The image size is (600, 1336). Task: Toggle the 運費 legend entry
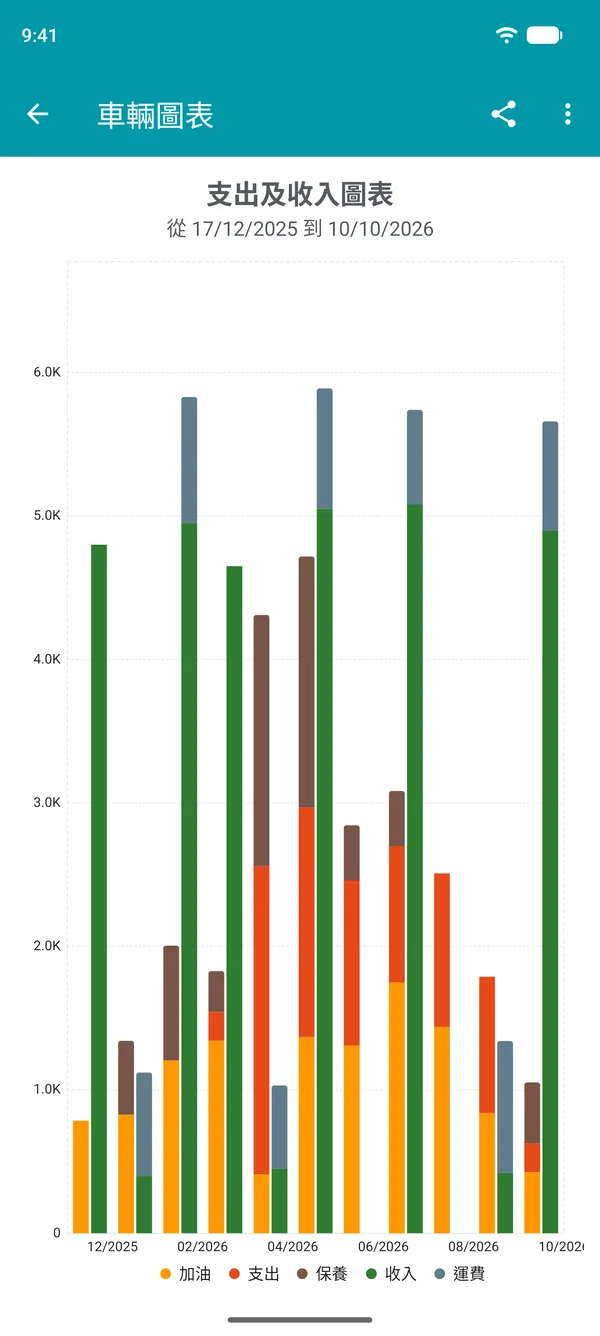[459, 1274]
